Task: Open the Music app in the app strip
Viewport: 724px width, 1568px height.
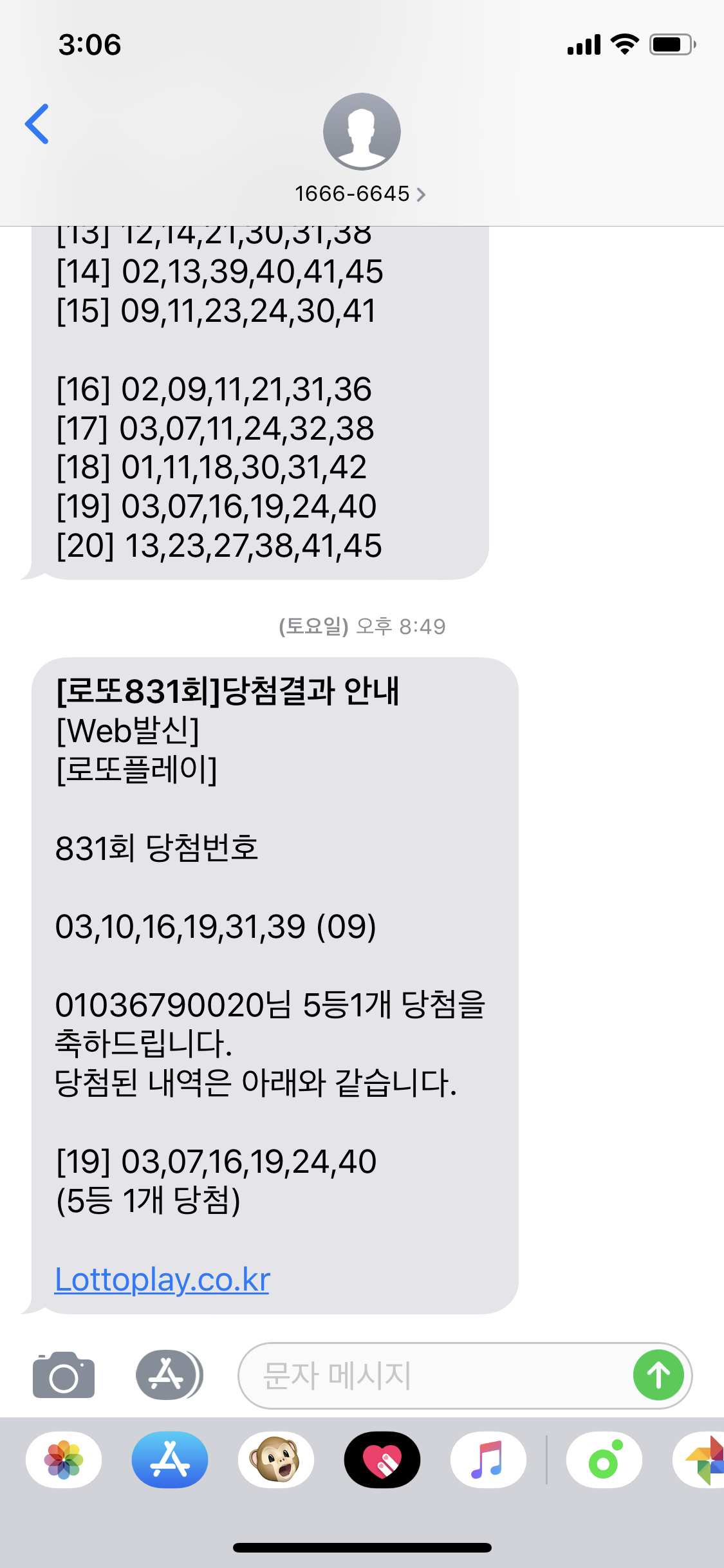Action: pos(488,1460)
